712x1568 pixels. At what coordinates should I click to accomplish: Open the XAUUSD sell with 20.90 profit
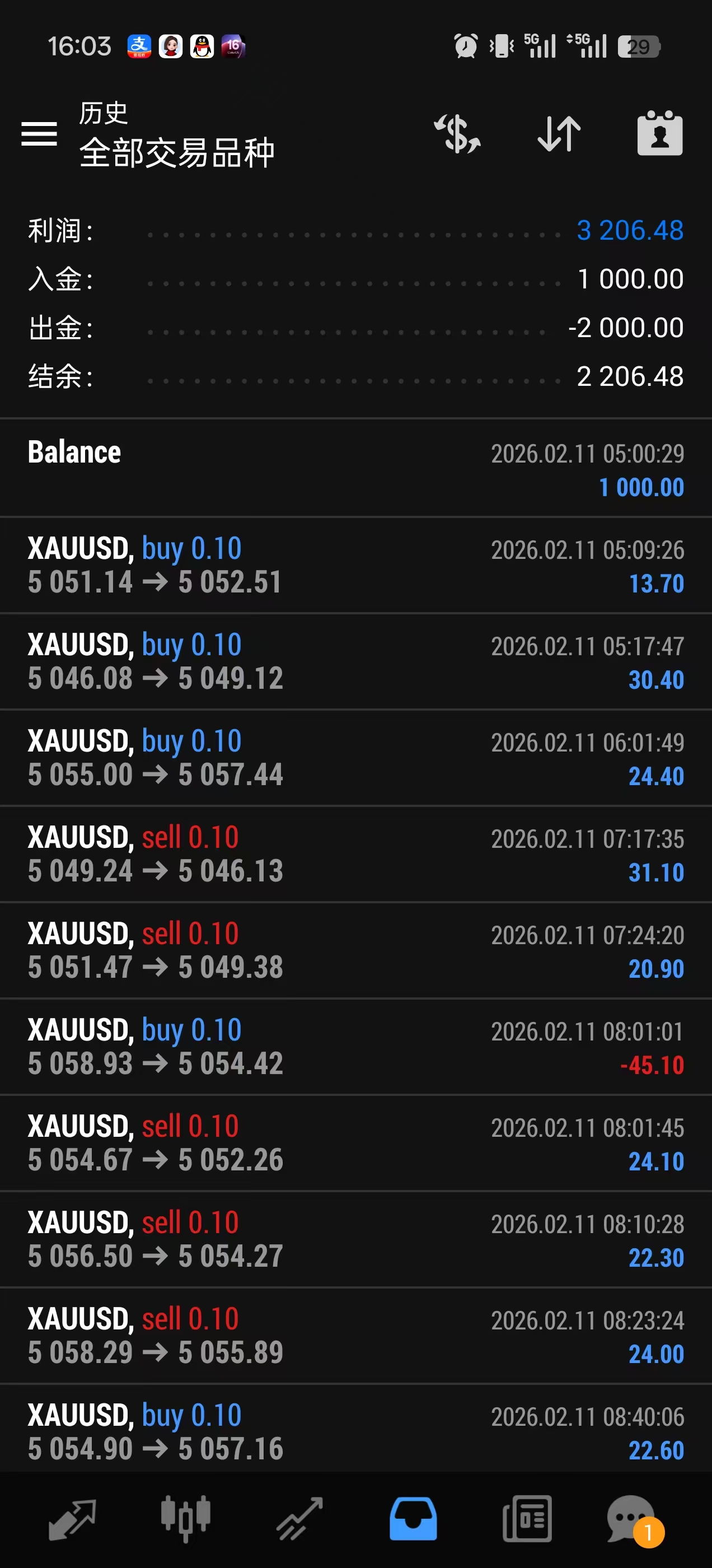pos(356,950)
